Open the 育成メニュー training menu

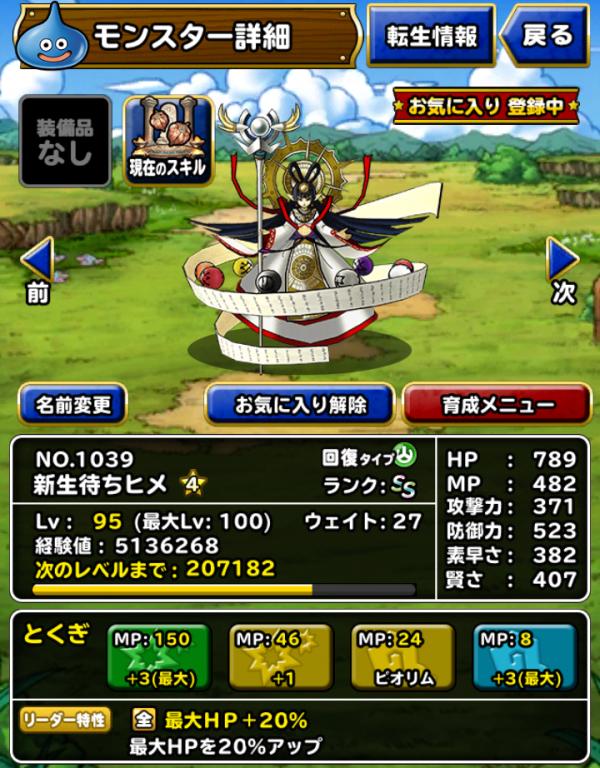tap(497, 405)
